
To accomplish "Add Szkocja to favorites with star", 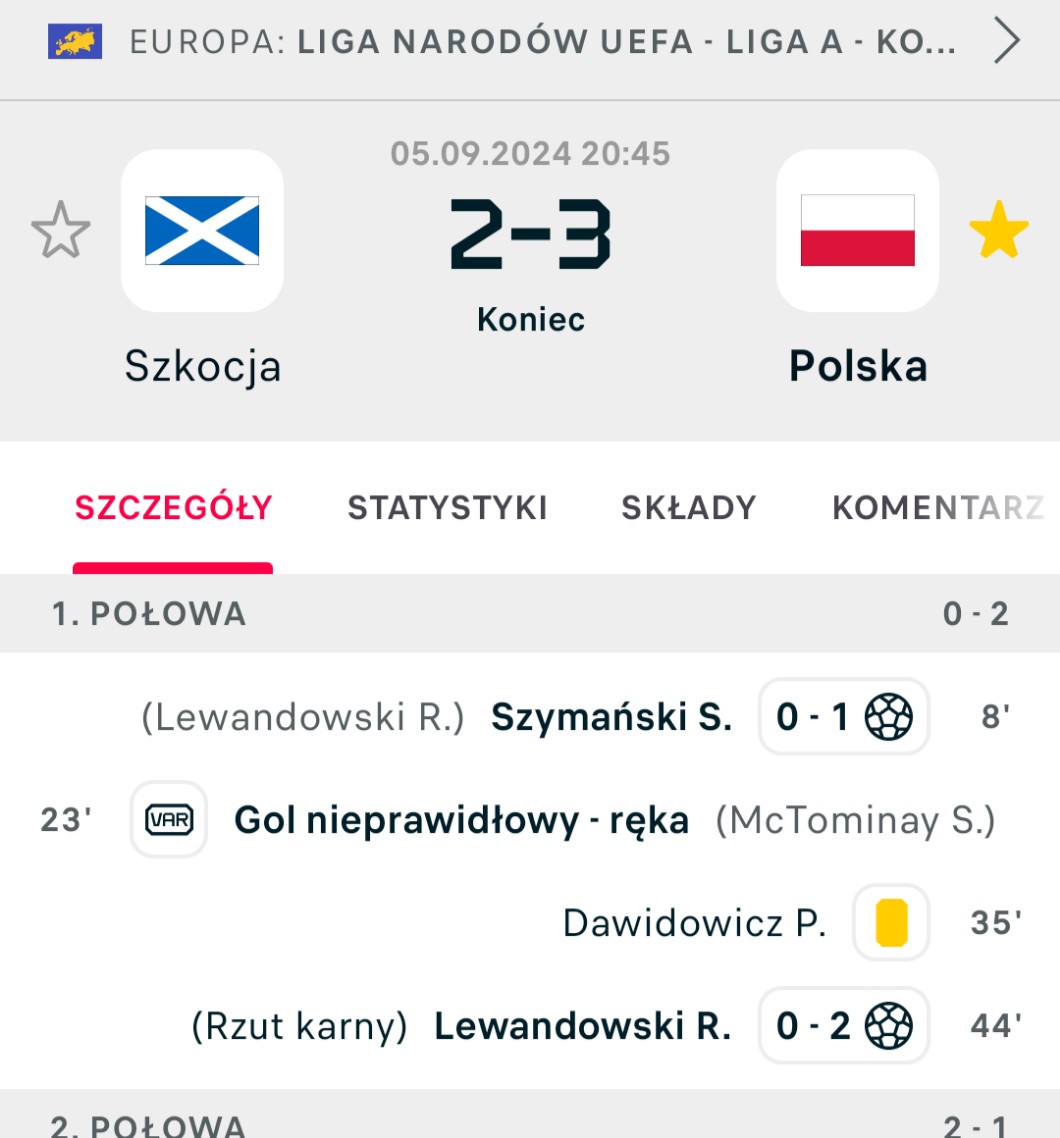I will [61, 230].
